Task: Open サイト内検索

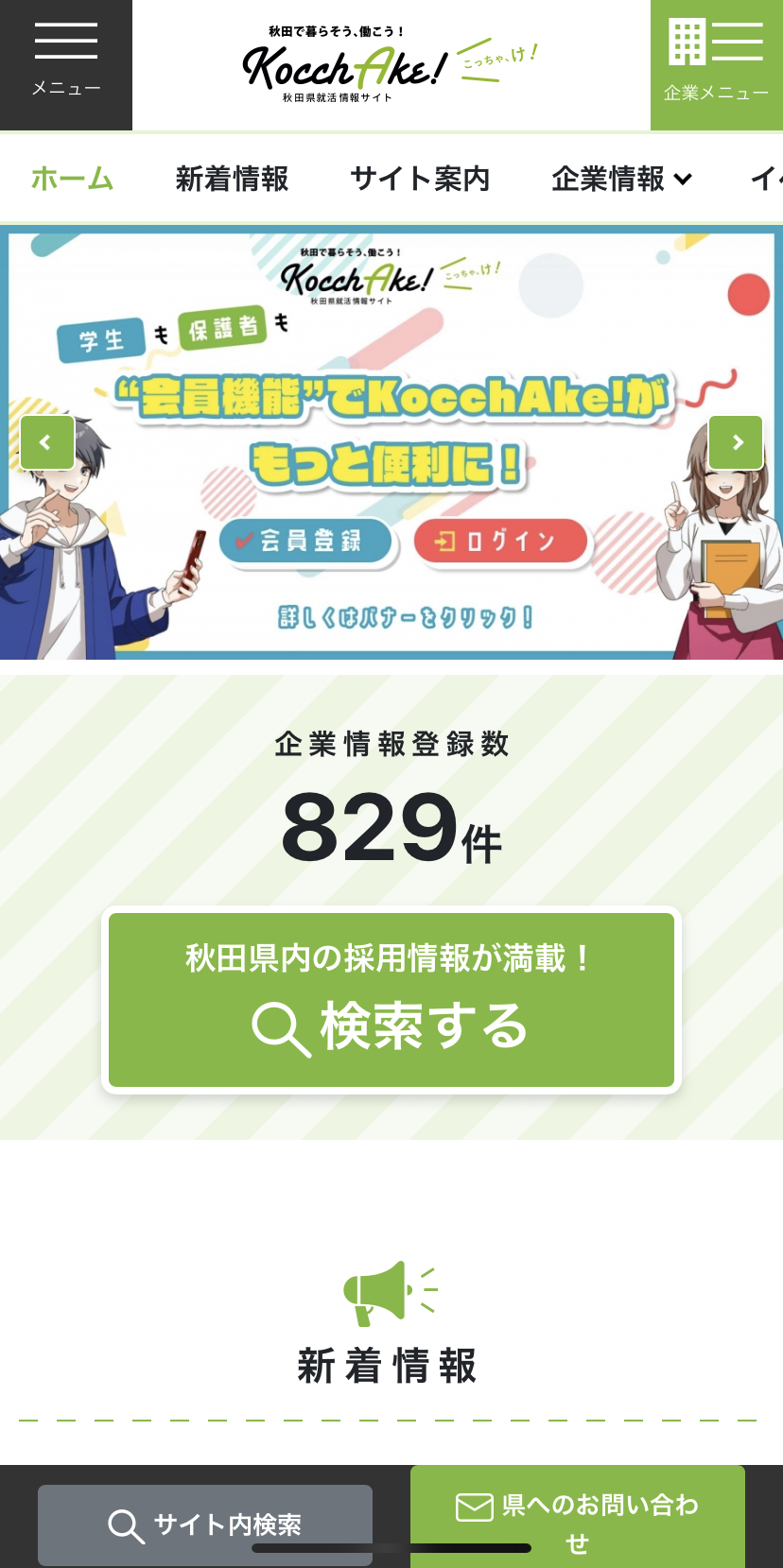Action: [x=205, y=1524]
